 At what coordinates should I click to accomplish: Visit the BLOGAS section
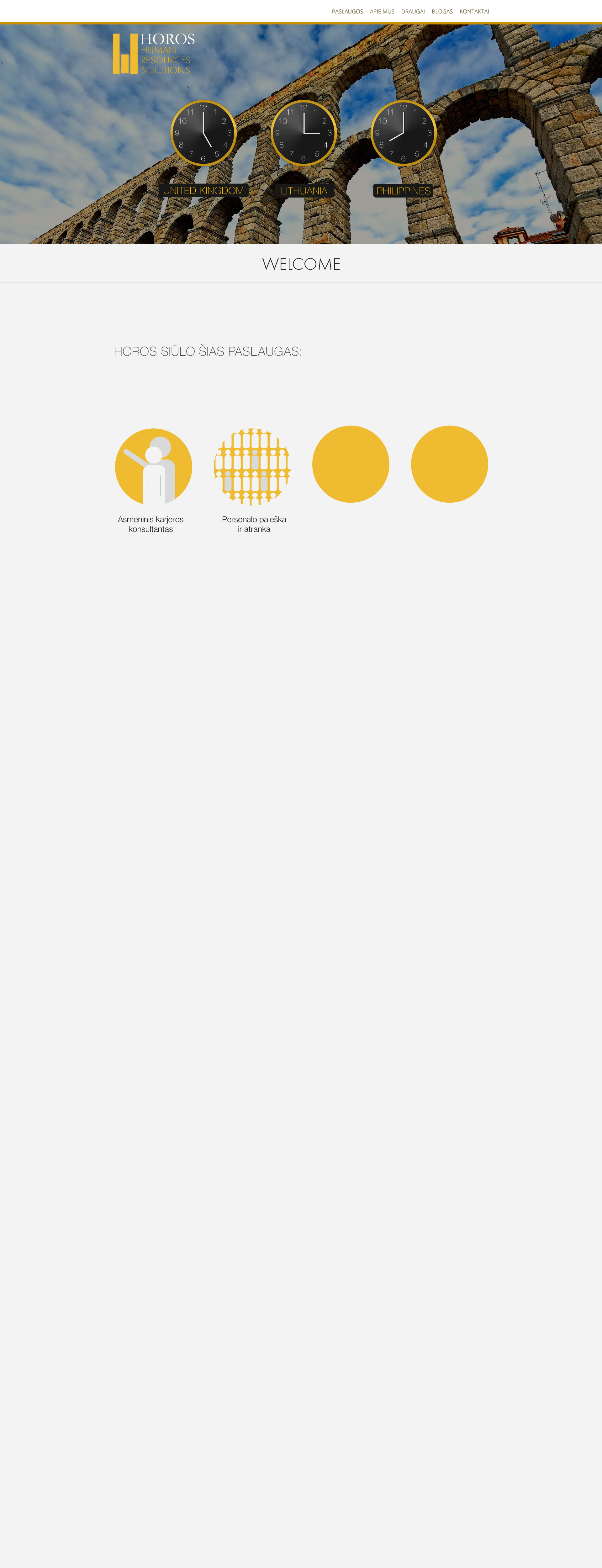click(442, 12)
